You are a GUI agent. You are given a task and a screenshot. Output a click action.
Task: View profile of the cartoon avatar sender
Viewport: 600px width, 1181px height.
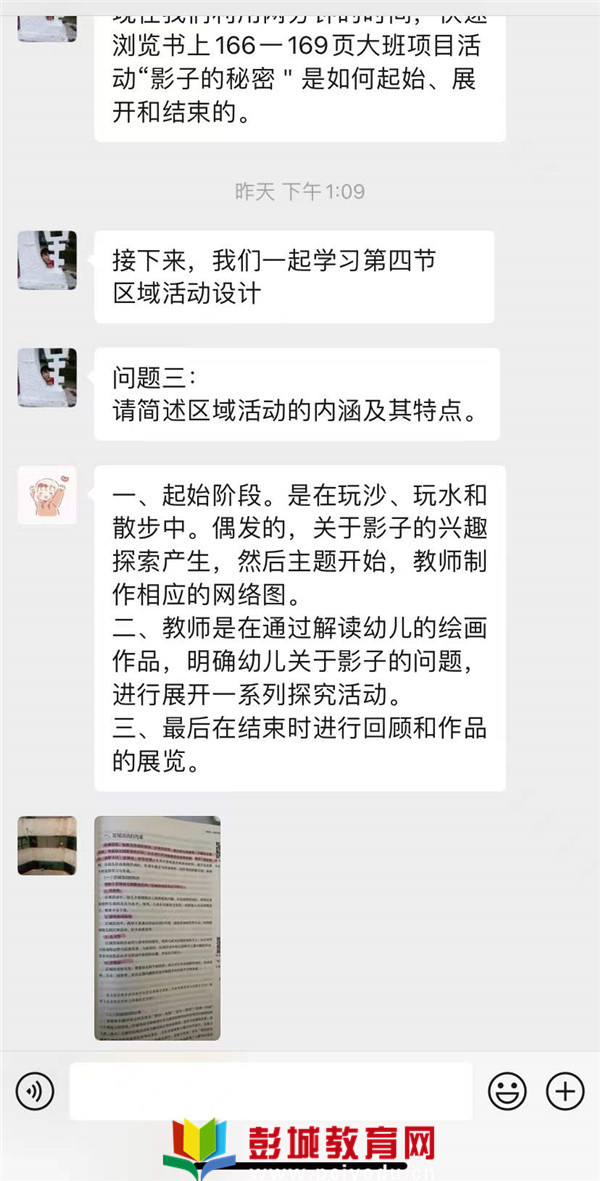click(47, 495)
